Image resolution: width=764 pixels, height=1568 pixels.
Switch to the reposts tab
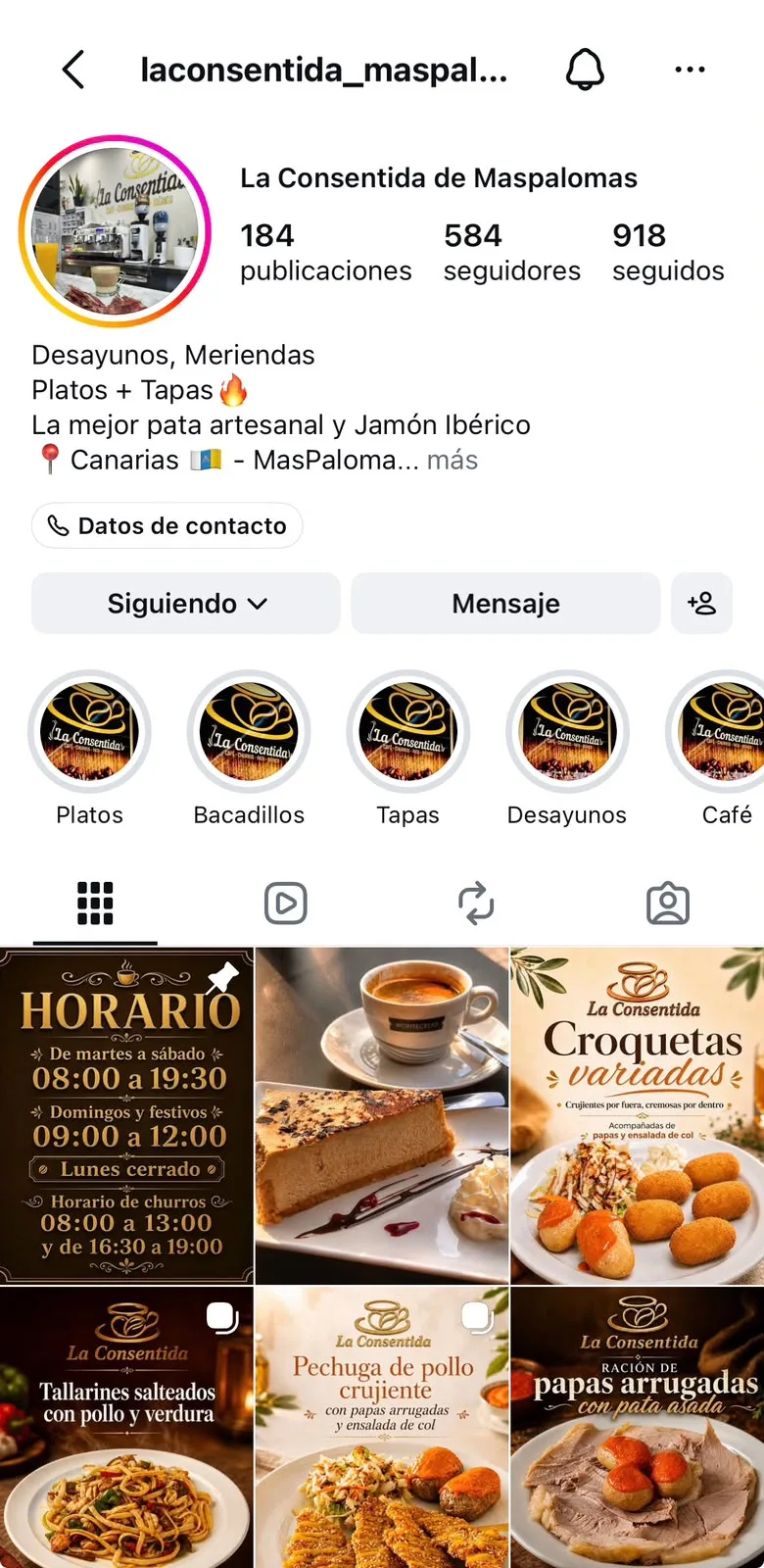pos(477,904)
